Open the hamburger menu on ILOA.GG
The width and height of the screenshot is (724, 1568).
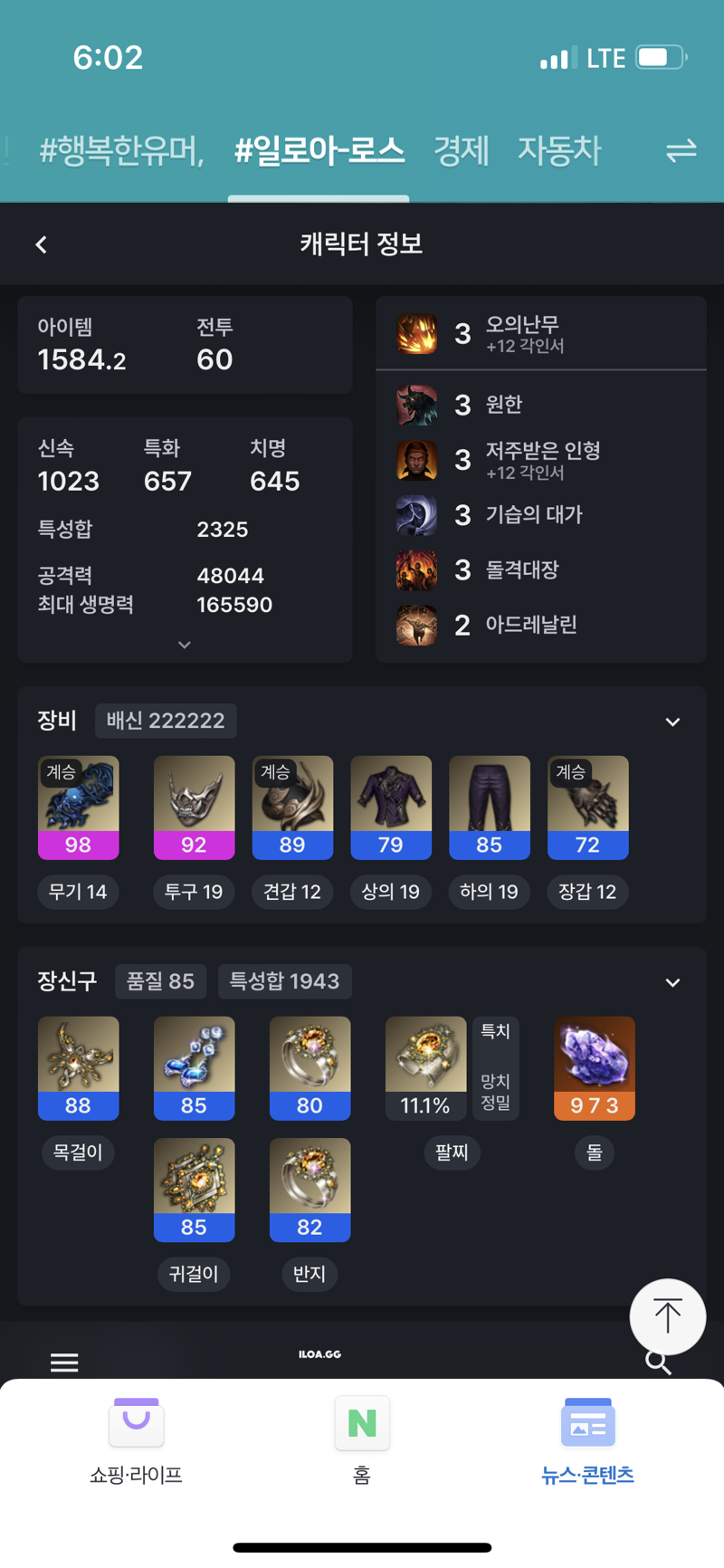coord(64,1362)
